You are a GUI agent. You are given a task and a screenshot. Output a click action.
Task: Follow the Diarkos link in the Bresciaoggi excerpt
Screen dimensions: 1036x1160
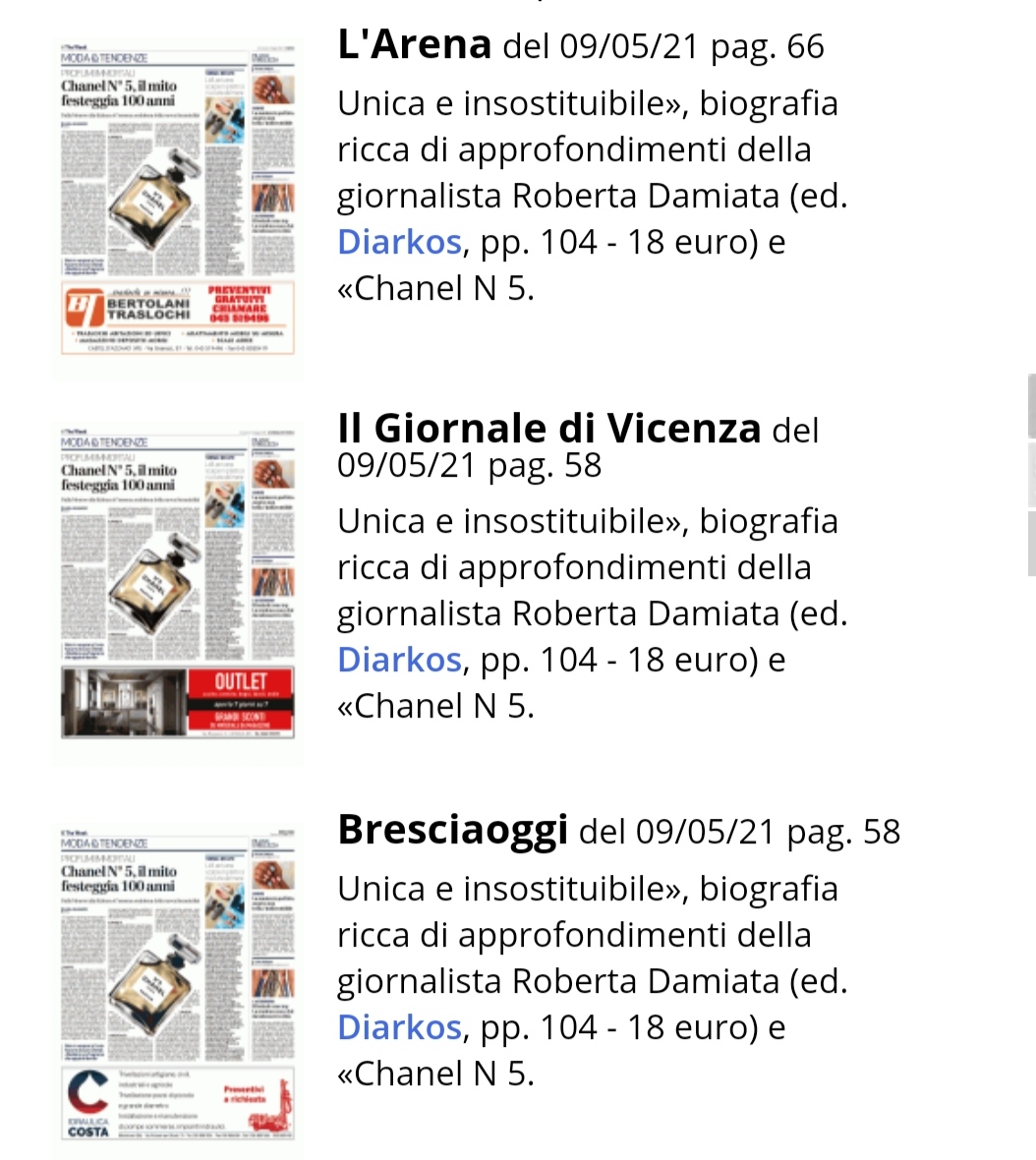click(x=399, y=1027)
